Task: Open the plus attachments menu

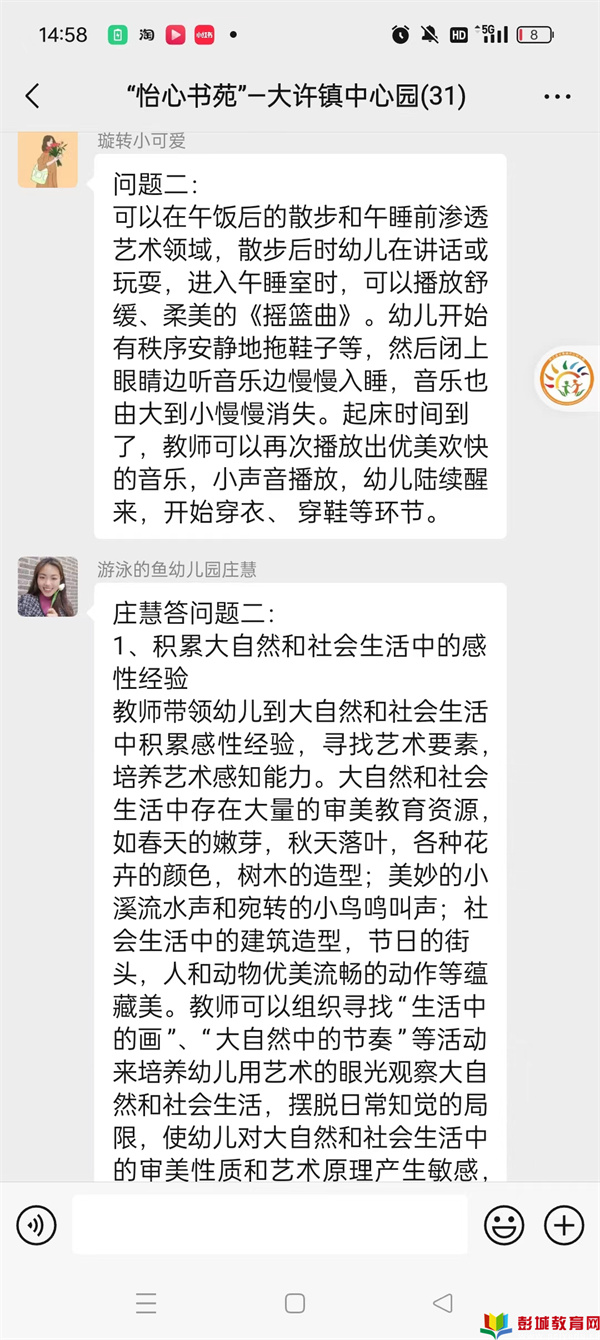Action: (x=563, y=1224)
